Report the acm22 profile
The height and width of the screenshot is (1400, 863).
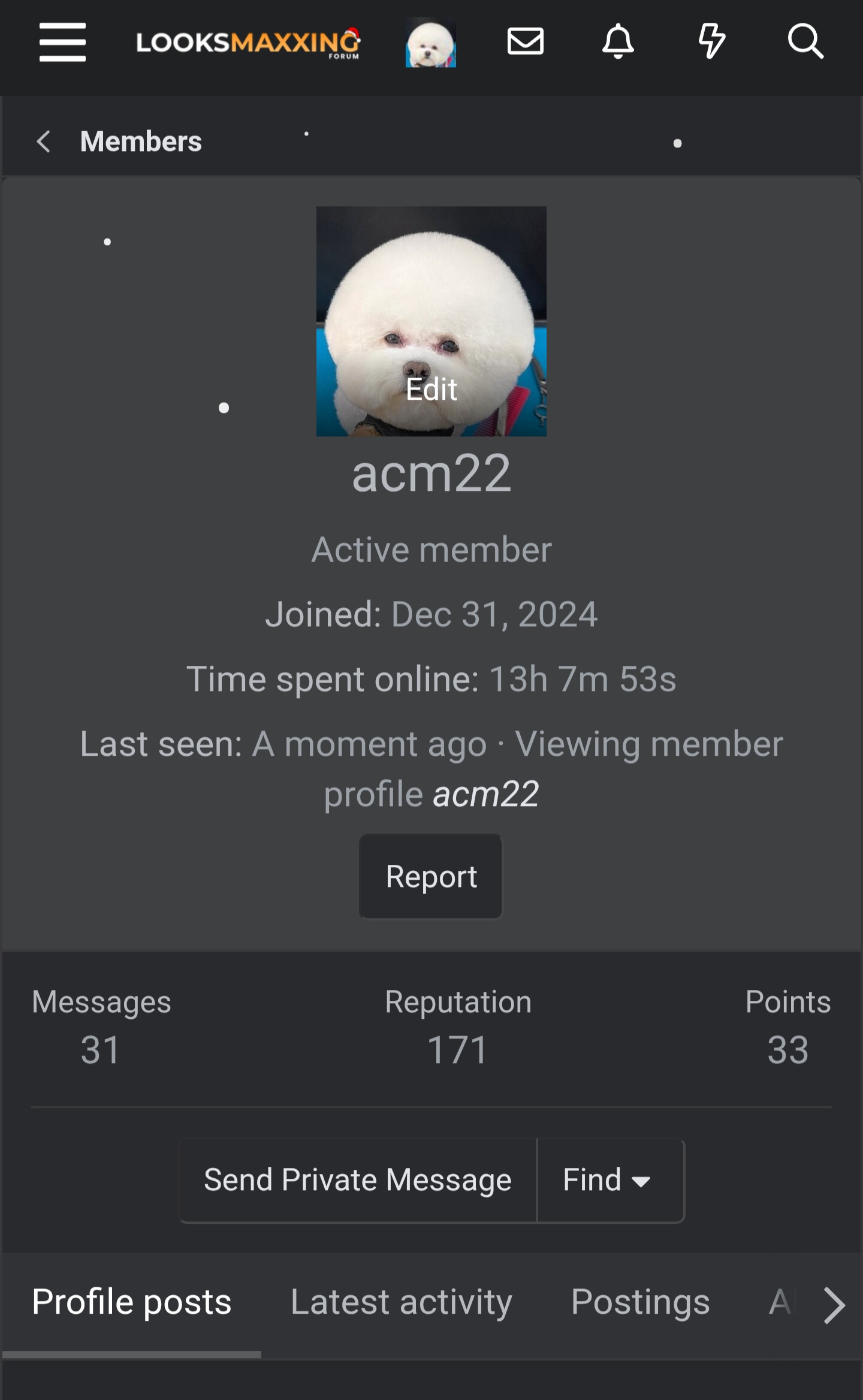point(431,877)
